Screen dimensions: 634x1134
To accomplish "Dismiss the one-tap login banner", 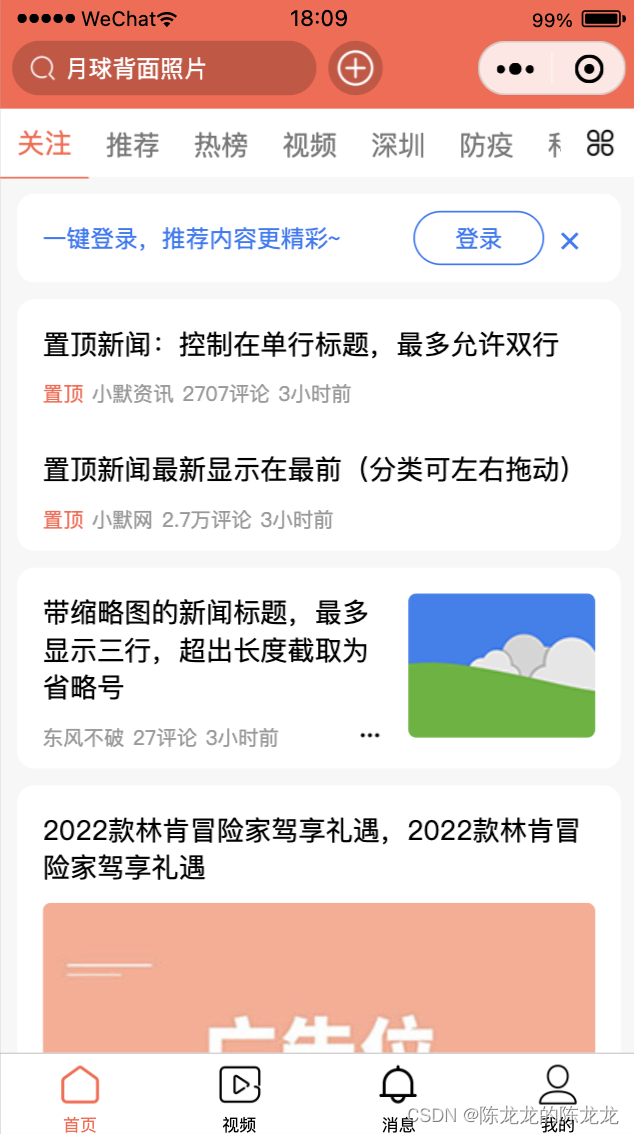I will (x=570, y=240).
